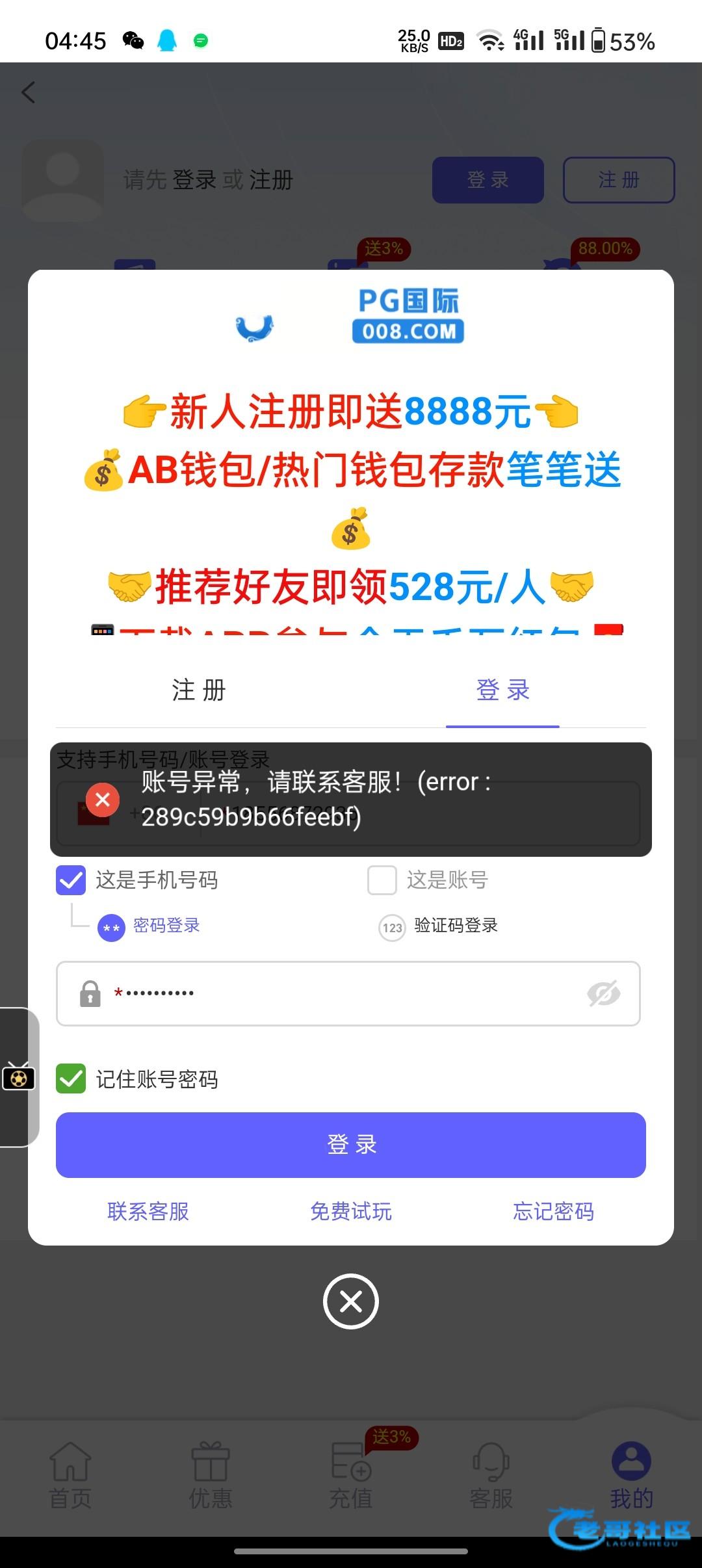Uncheck 记住账号密码 checkbox
702x1568 pixels.
point(71,1079)
